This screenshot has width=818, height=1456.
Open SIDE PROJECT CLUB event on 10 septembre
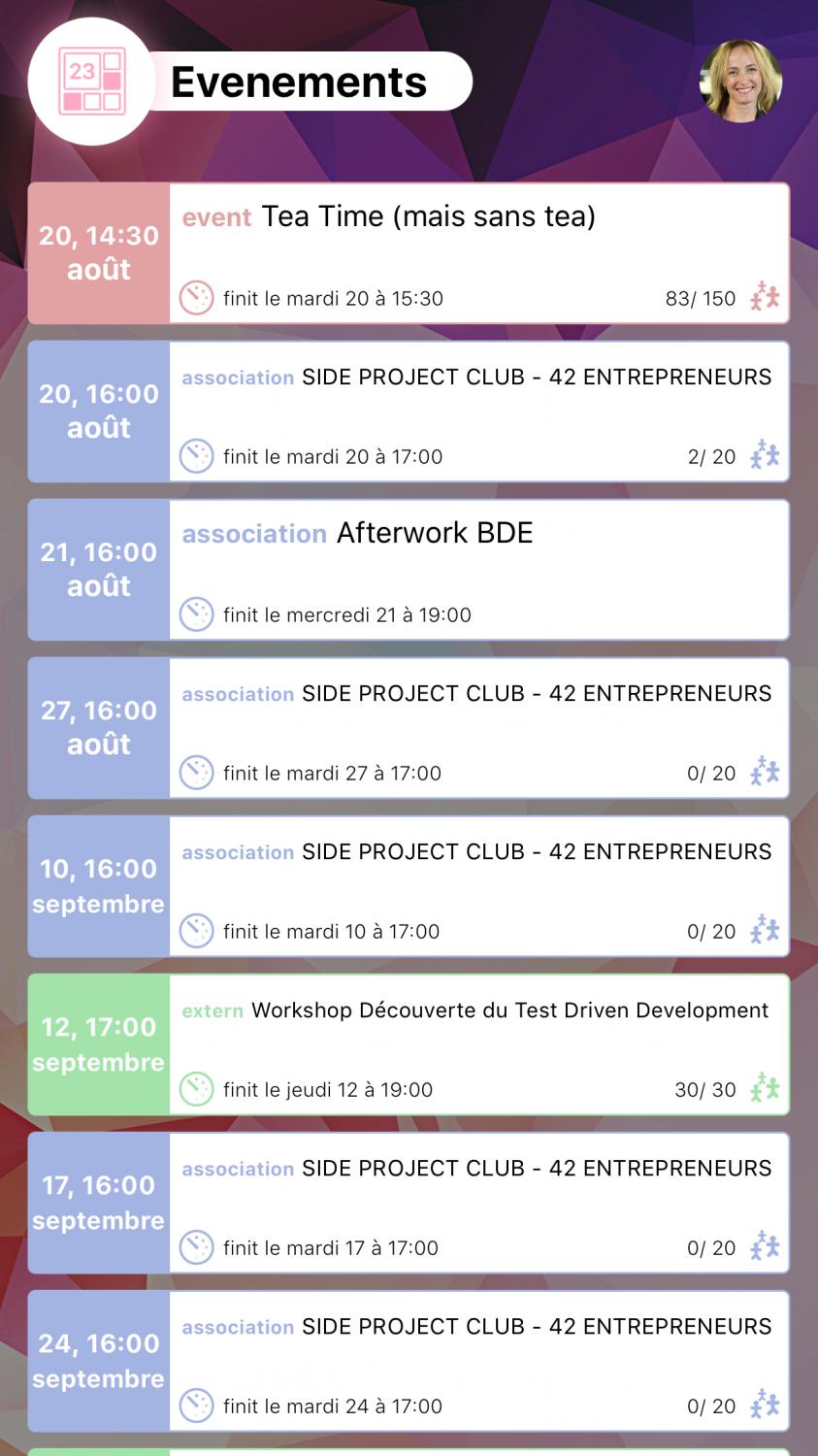(x=409, y=886)
